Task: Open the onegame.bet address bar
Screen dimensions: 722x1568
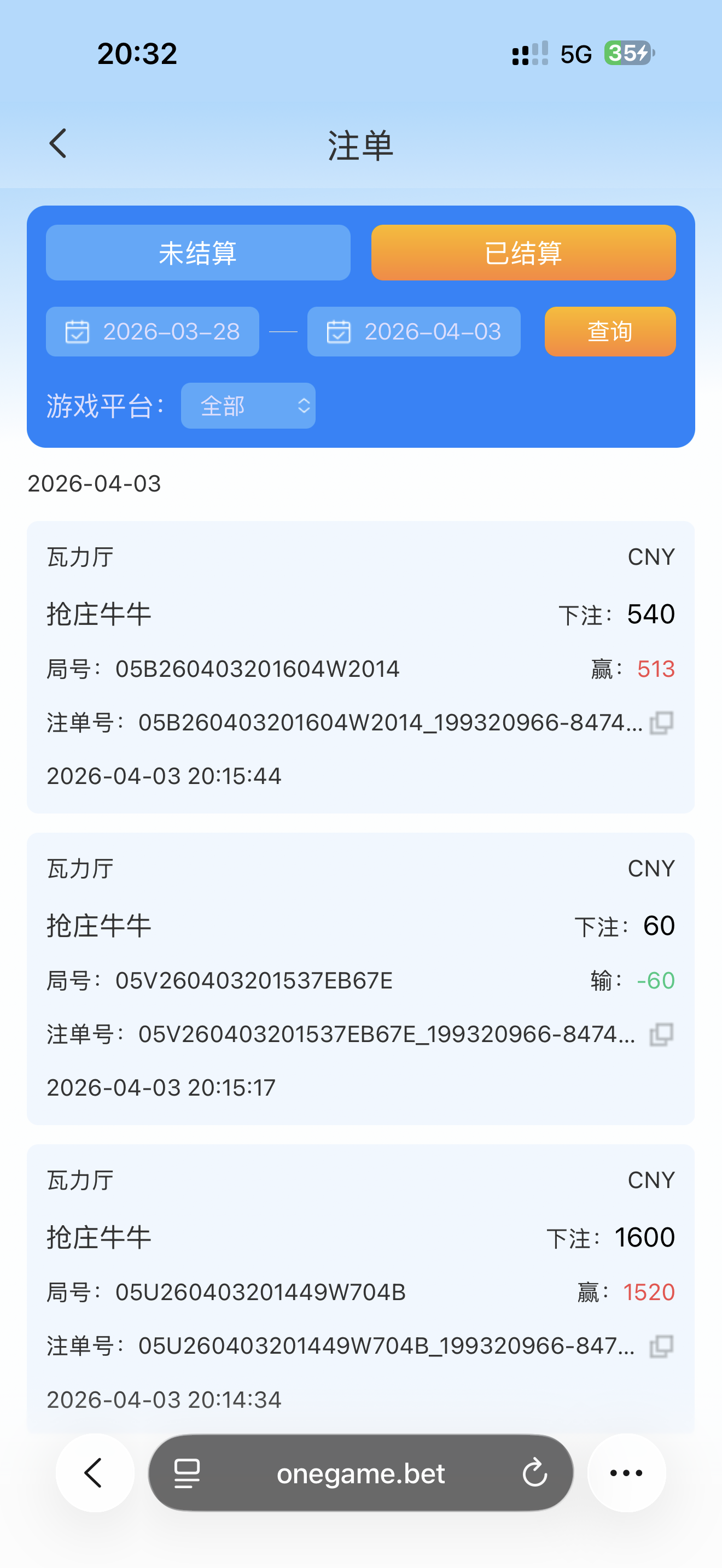Action: click(x=360, y=1473)
